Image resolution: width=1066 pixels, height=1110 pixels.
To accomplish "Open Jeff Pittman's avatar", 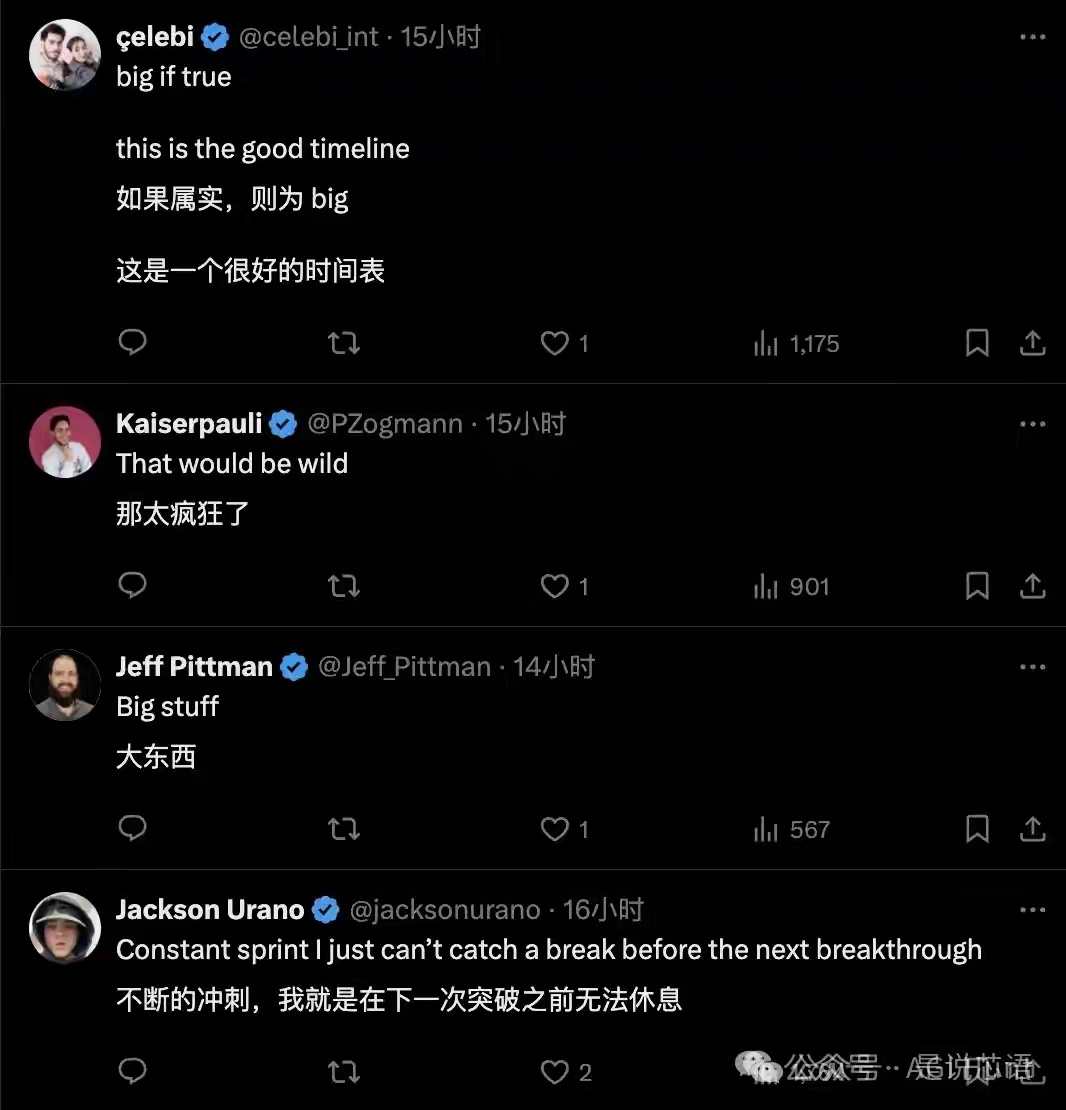I will (65, 684).
